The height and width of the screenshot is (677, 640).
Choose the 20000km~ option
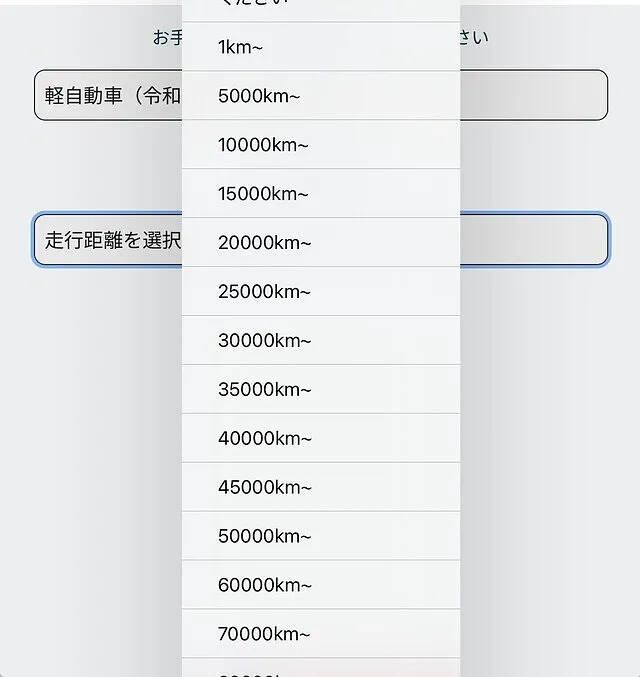pos(320,243)
